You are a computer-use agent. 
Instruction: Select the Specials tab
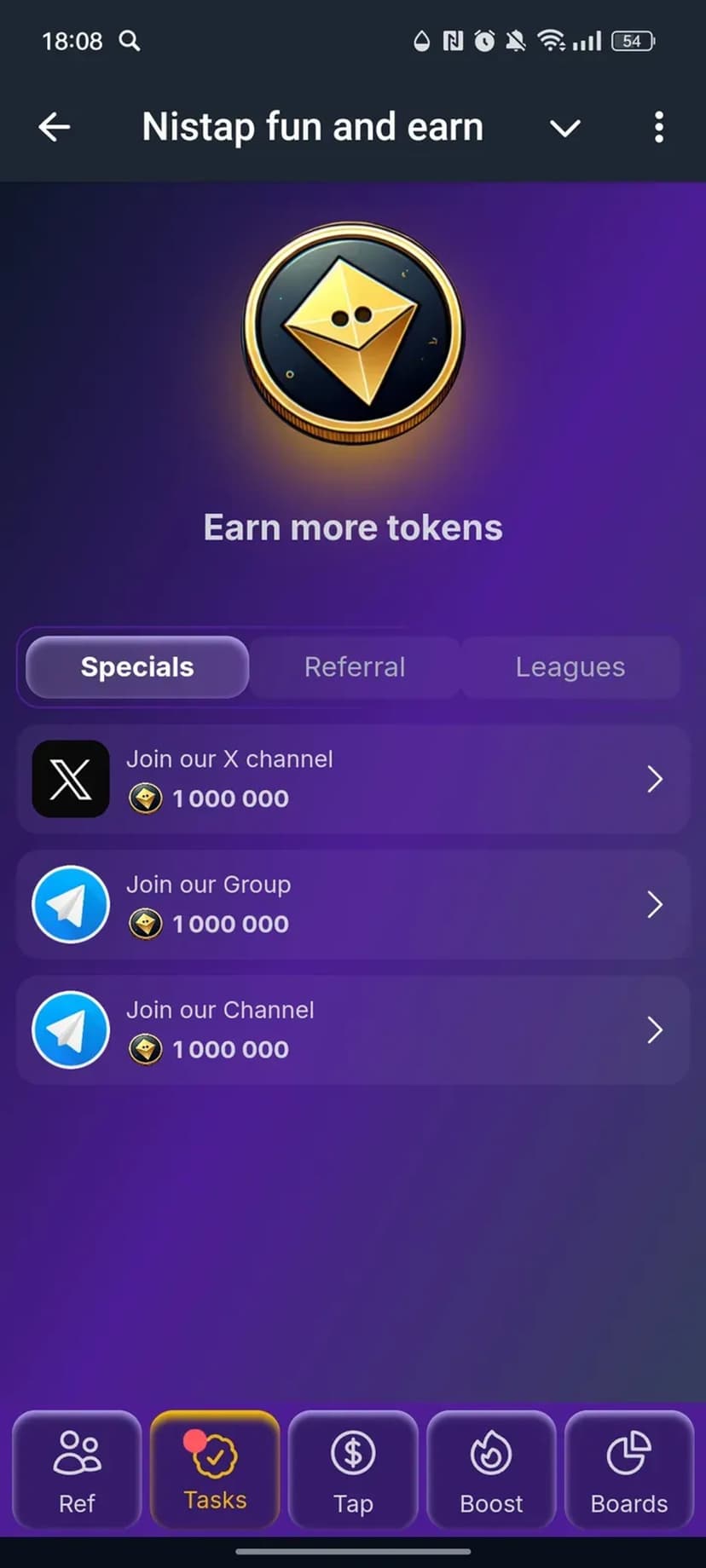tap(137, 667)
